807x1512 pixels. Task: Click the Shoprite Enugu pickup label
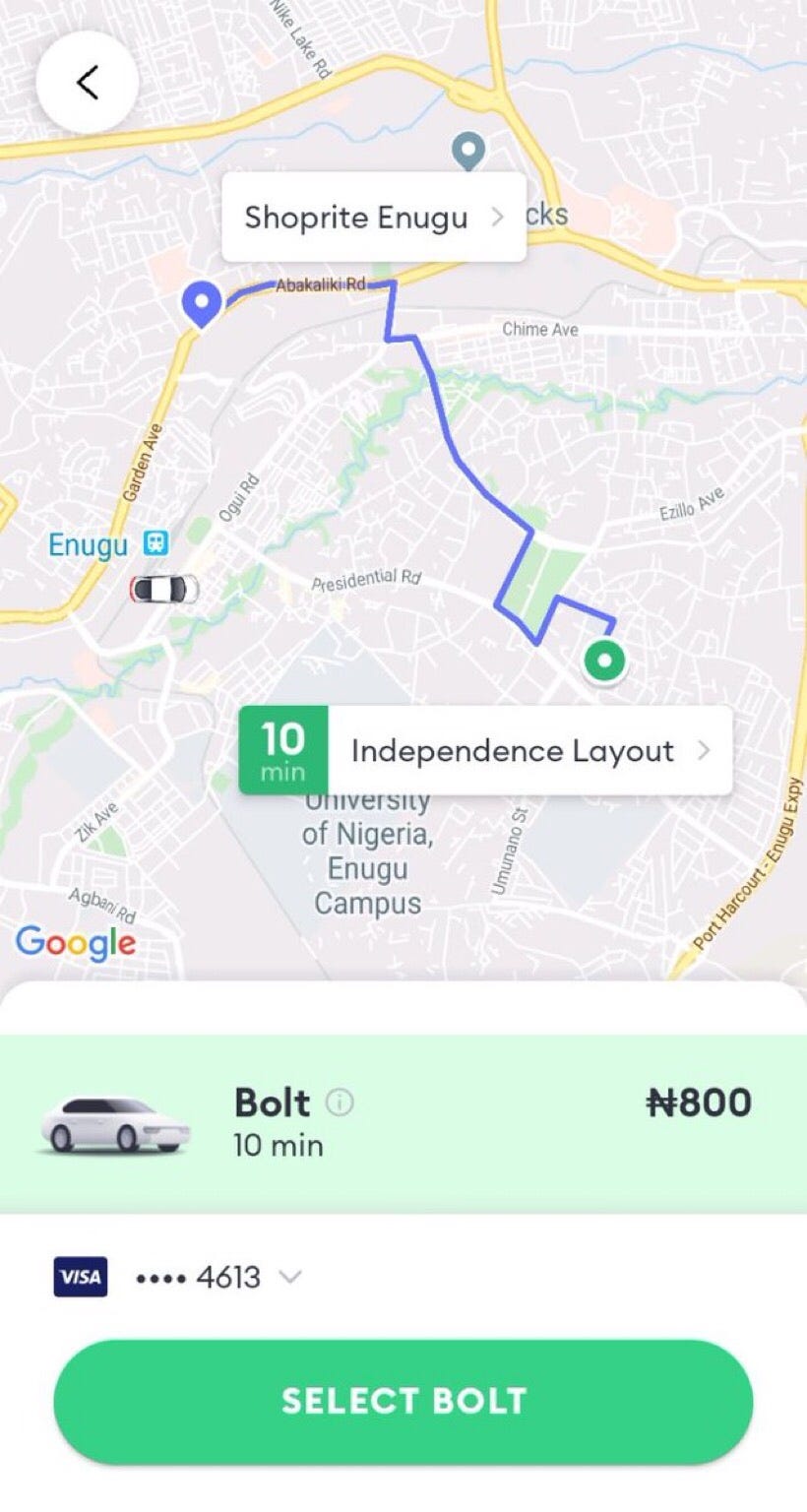tap(358, 218)
